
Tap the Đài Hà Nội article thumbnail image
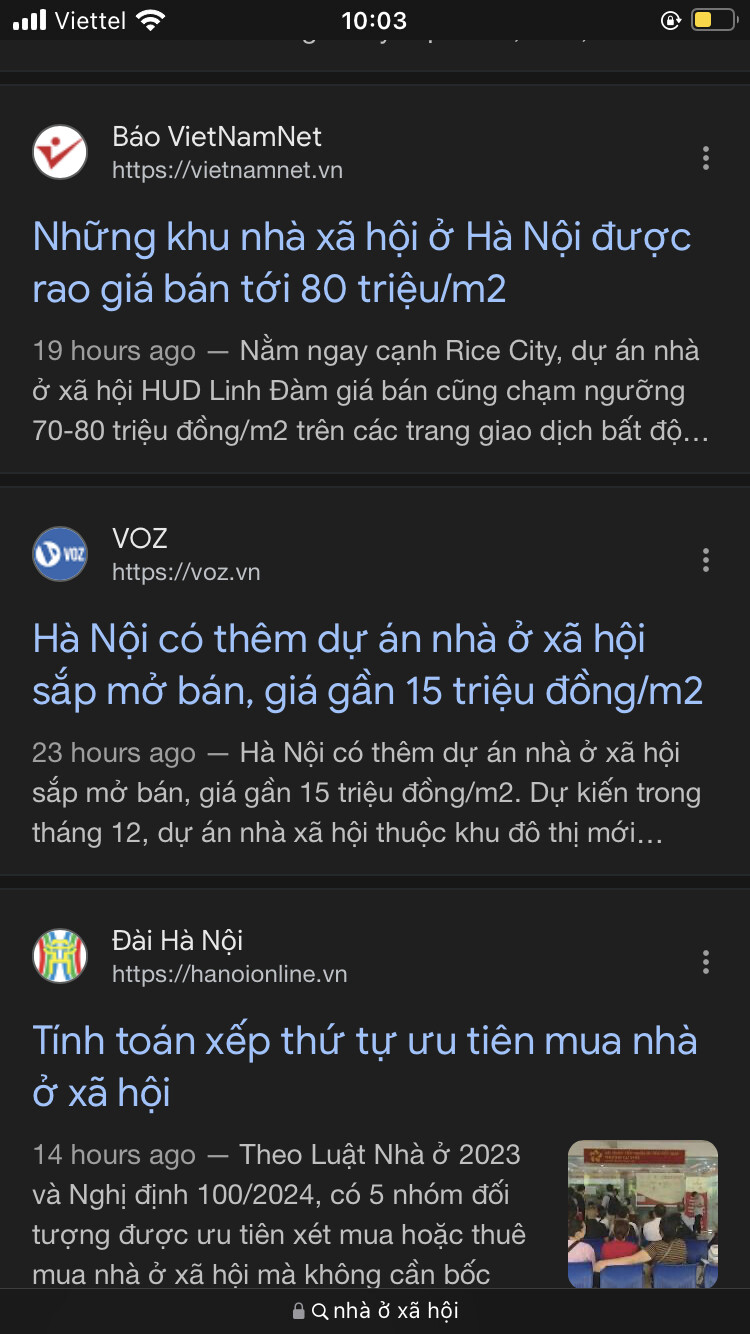click(x=642, y=1213)
